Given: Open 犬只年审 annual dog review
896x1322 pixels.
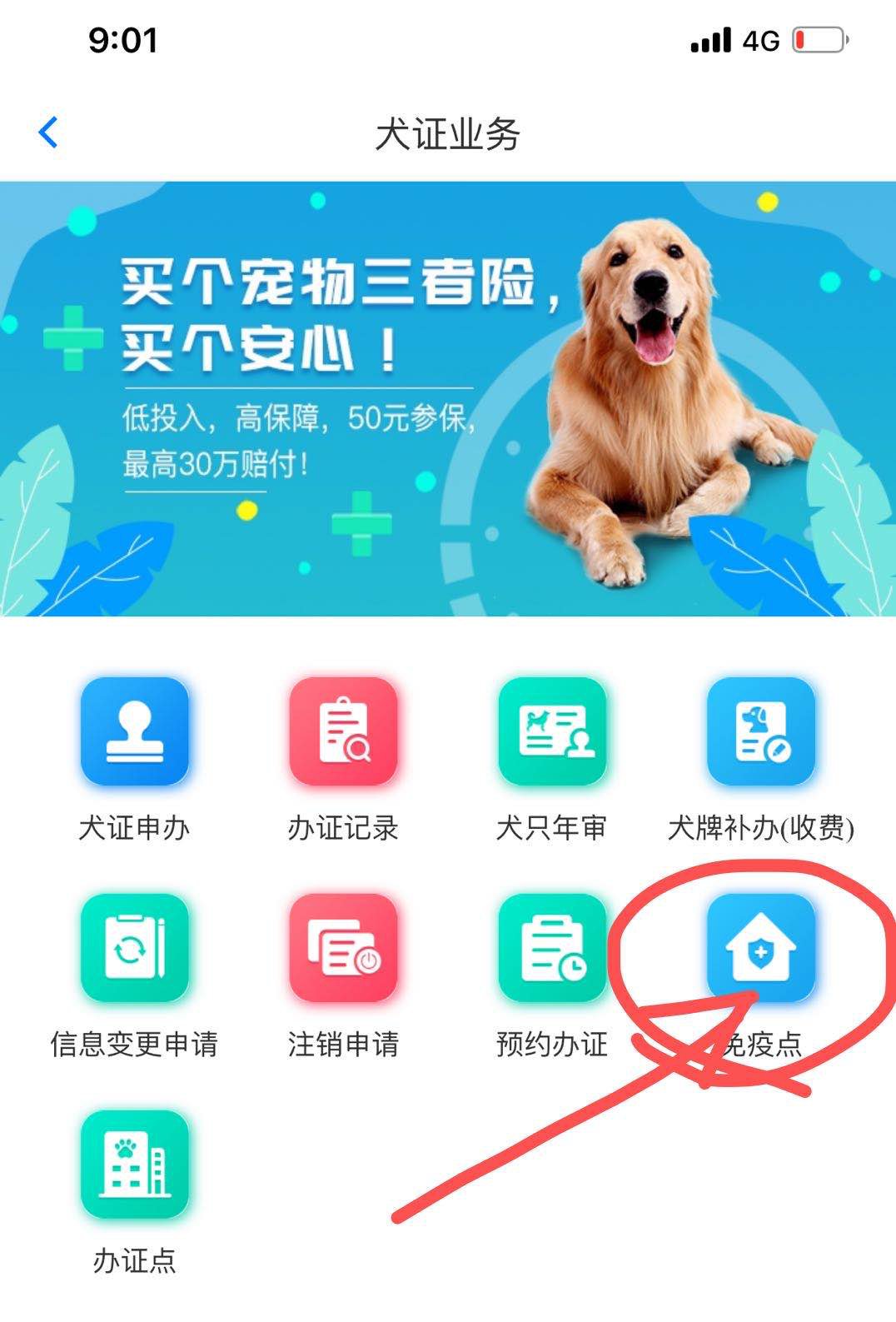Looking at the screenshot, I should 552,732.
